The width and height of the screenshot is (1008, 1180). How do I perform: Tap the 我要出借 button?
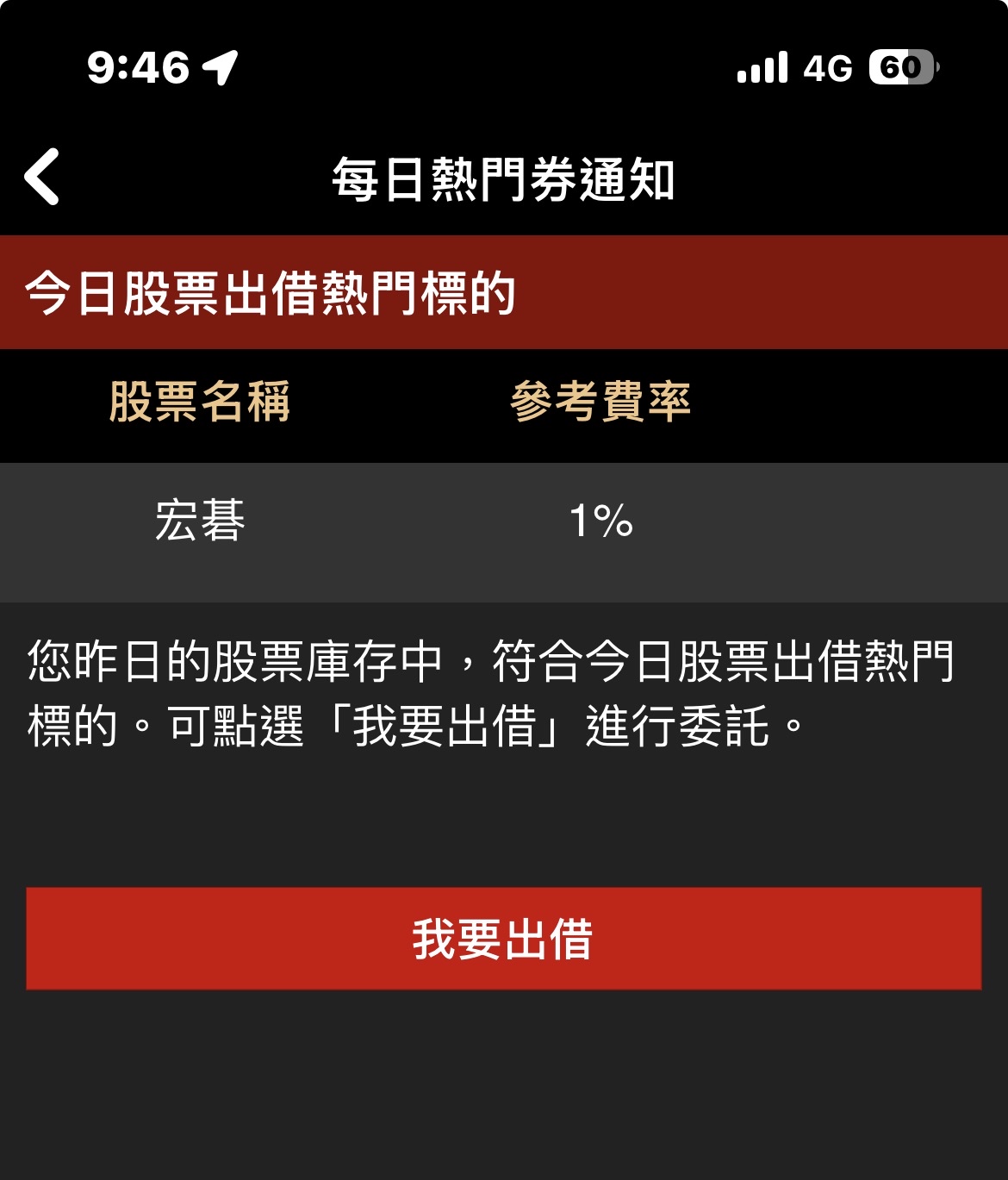point(503,939)
